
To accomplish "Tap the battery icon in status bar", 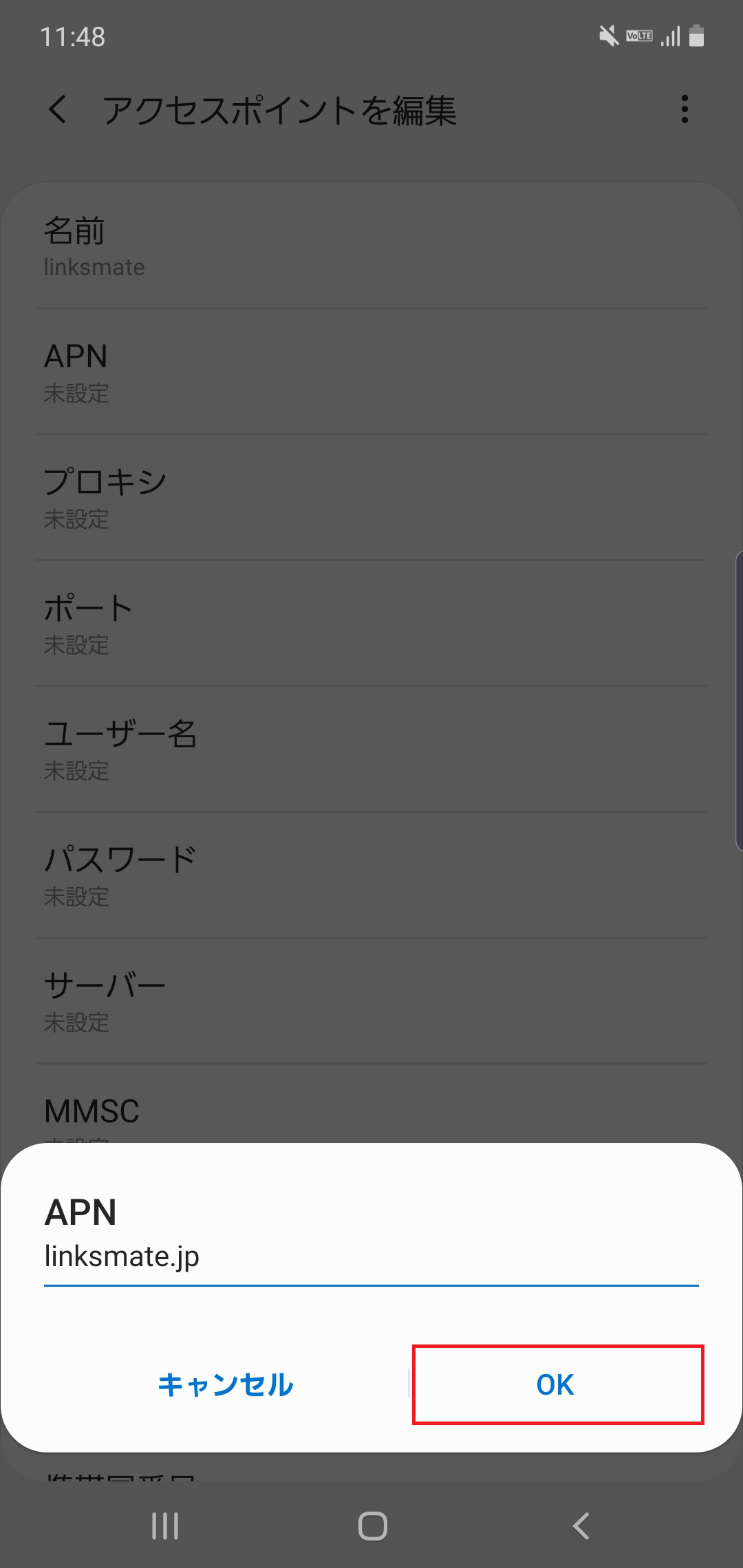I will 697,36.
